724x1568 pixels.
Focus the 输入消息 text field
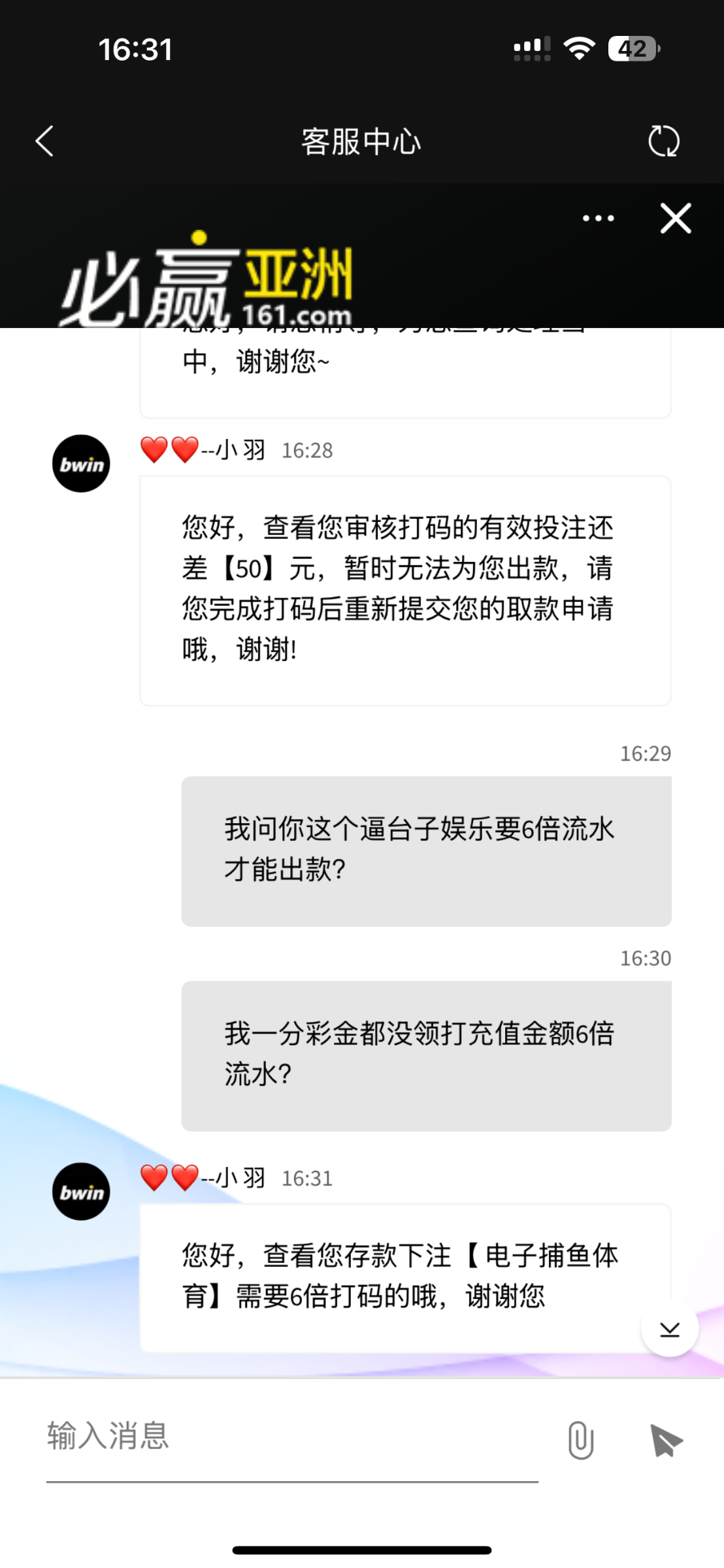coord(291,1437)
